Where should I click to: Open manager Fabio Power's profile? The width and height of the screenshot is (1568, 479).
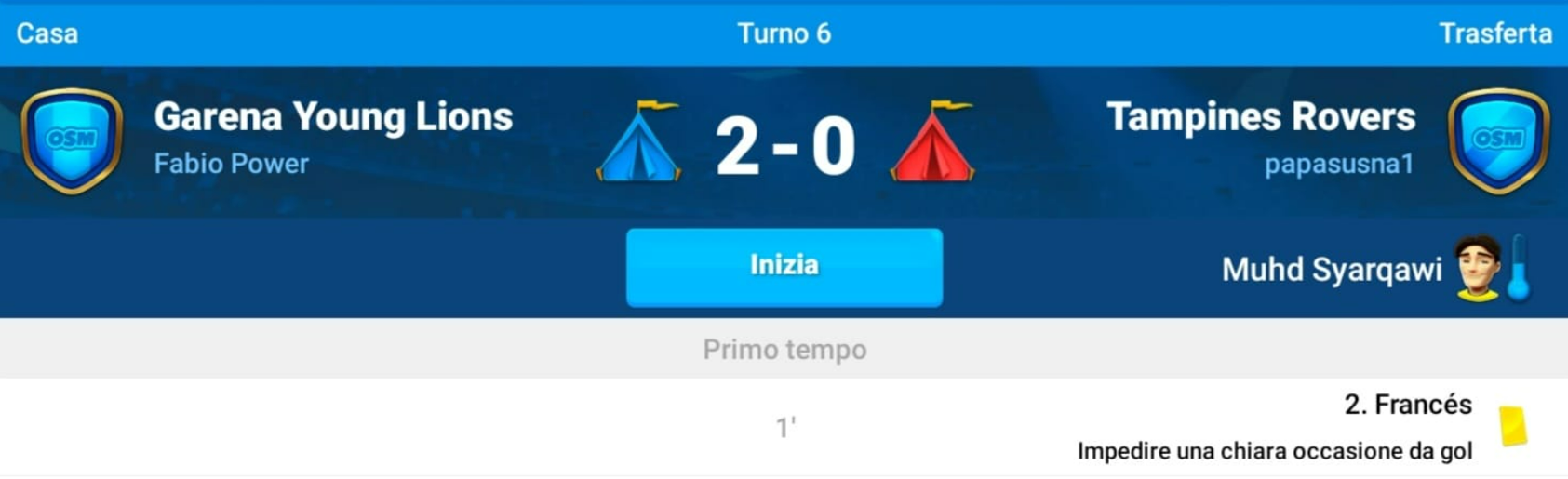(231, 164)
